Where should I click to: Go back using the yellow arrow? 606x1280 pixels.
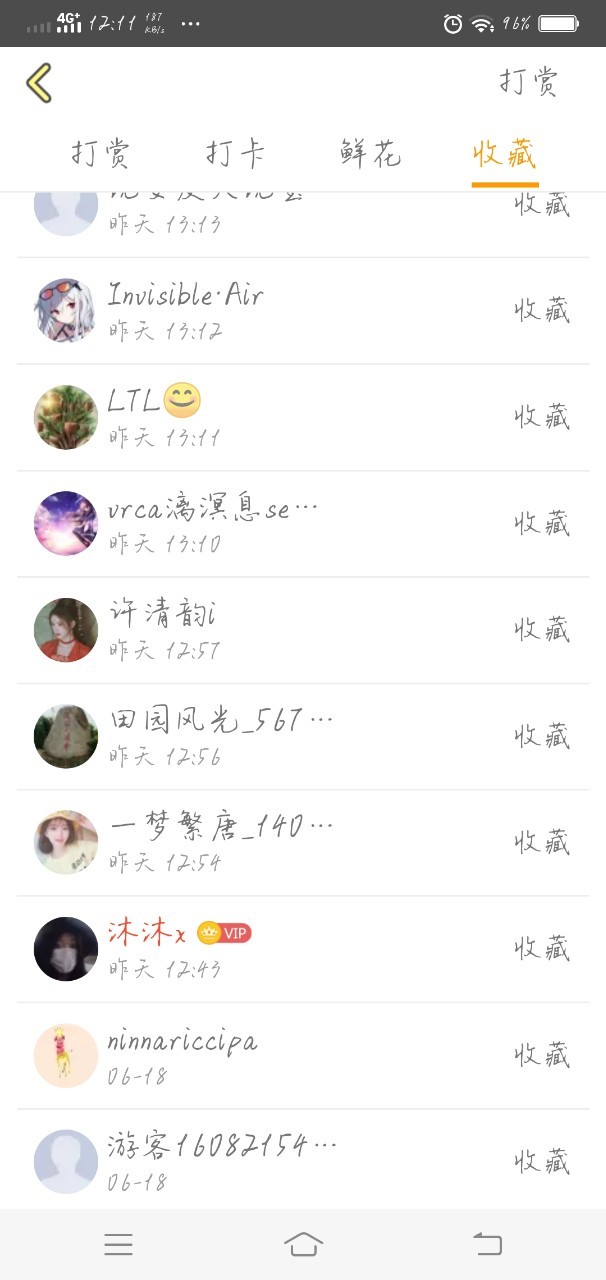(39, 83)
